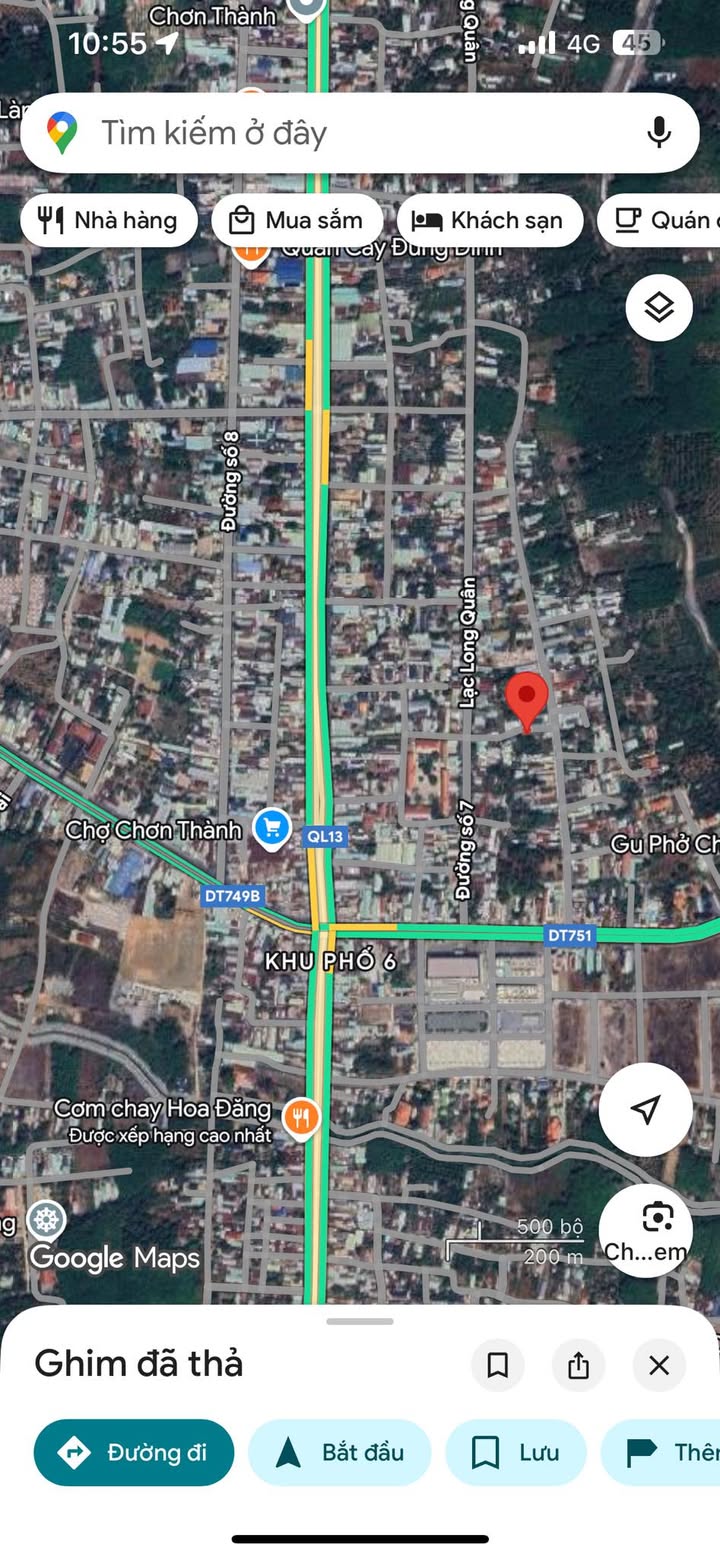The width and height of the screenshot is (720, 1557).
Task: Start voice search with the microphone
Action: 658,133
